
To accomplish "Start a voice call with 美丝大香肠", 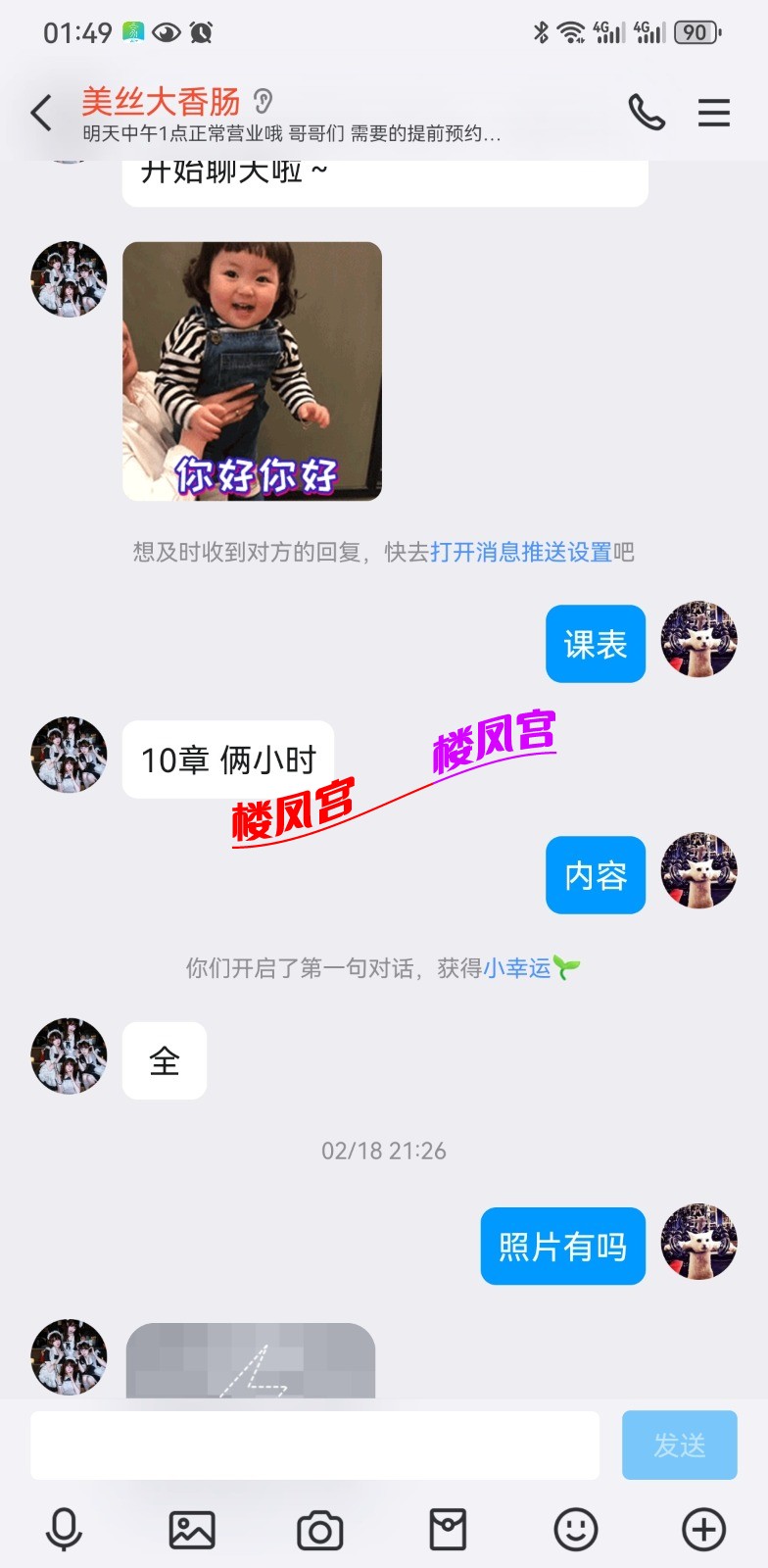I will click(647, 113).
